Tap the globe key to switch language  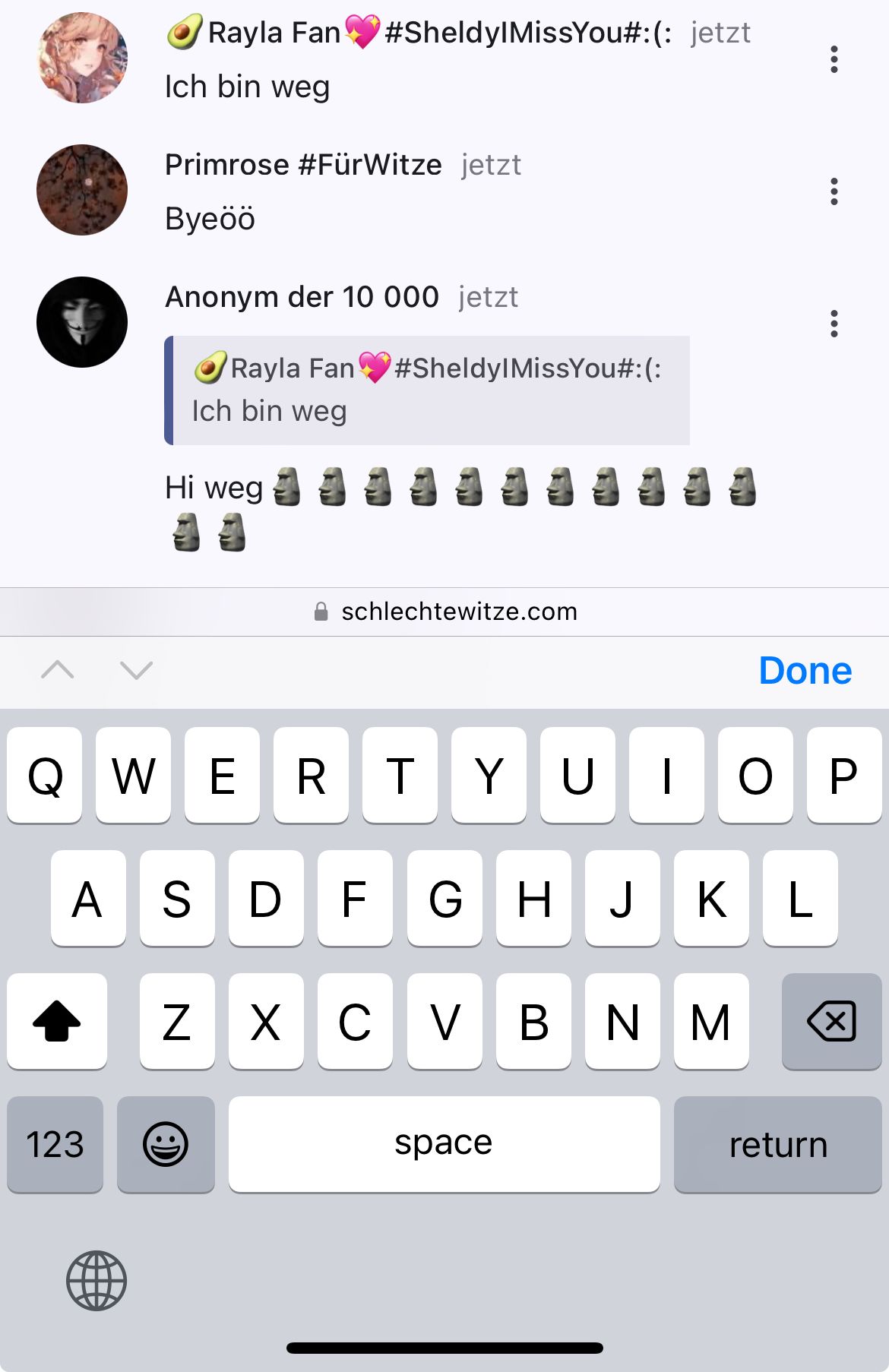tap(96, 1281)
